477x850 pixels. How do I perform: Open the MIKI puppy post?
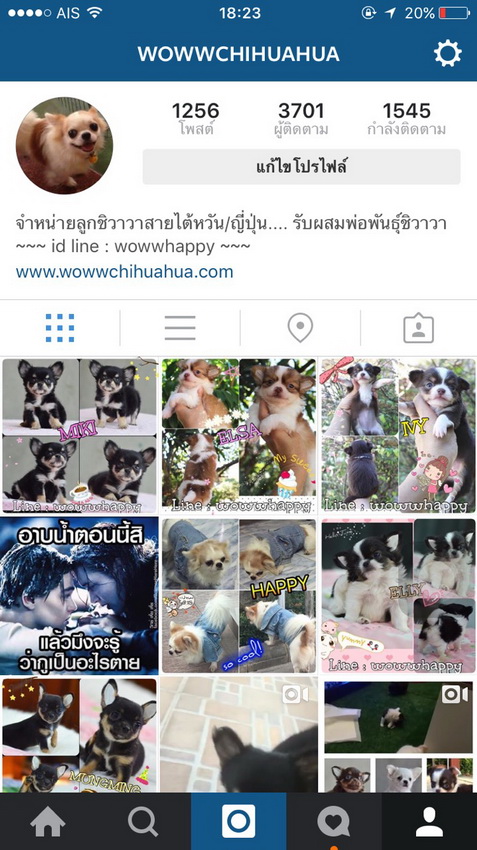coord(80,435)
